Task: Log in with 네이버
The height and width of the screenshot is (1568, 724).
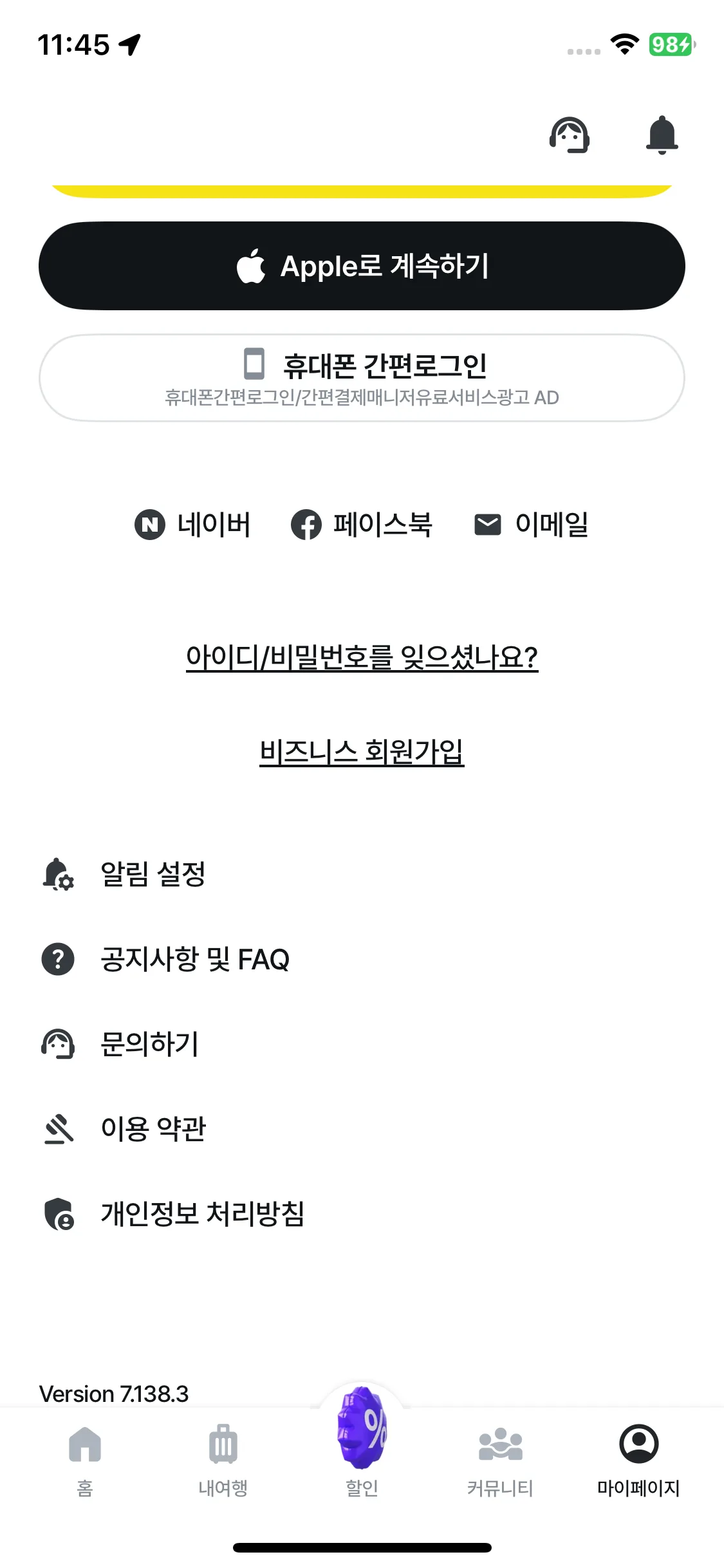Action: point(193,525)
